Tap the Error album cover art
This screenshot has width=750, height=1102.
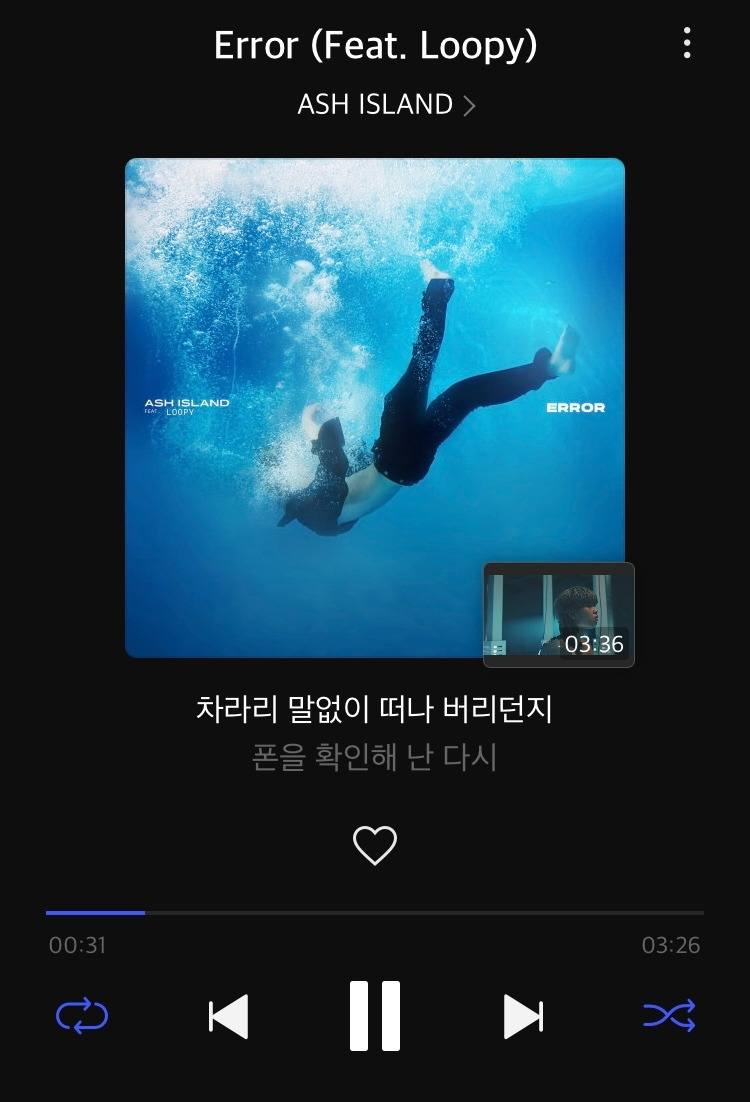tap(375, 408)
